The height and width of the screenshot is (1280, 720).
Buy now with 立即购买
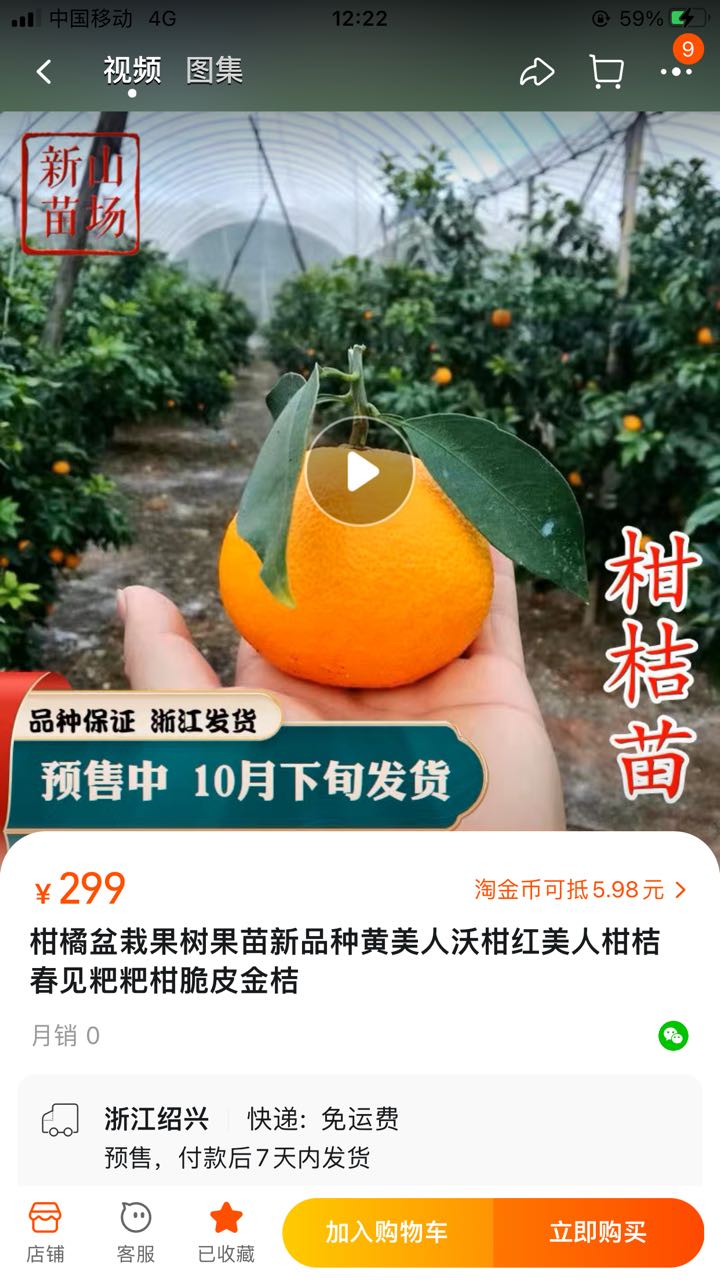(x=599, y=1233)
